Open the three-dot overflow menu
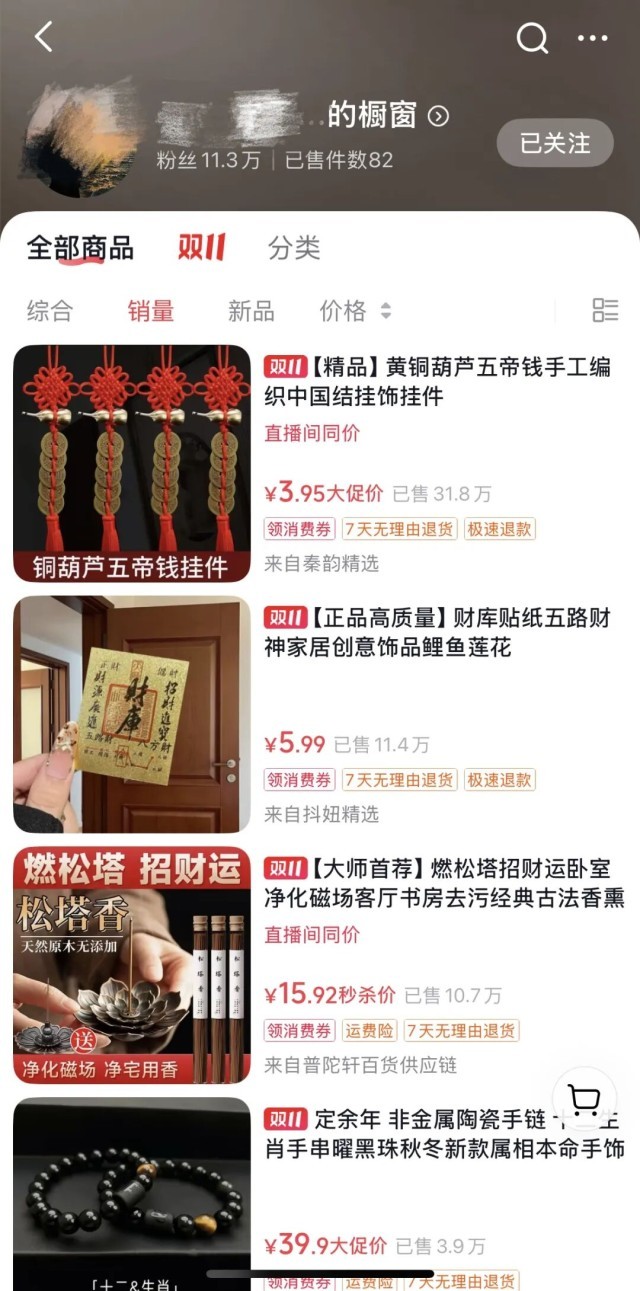 click(592, 38)
